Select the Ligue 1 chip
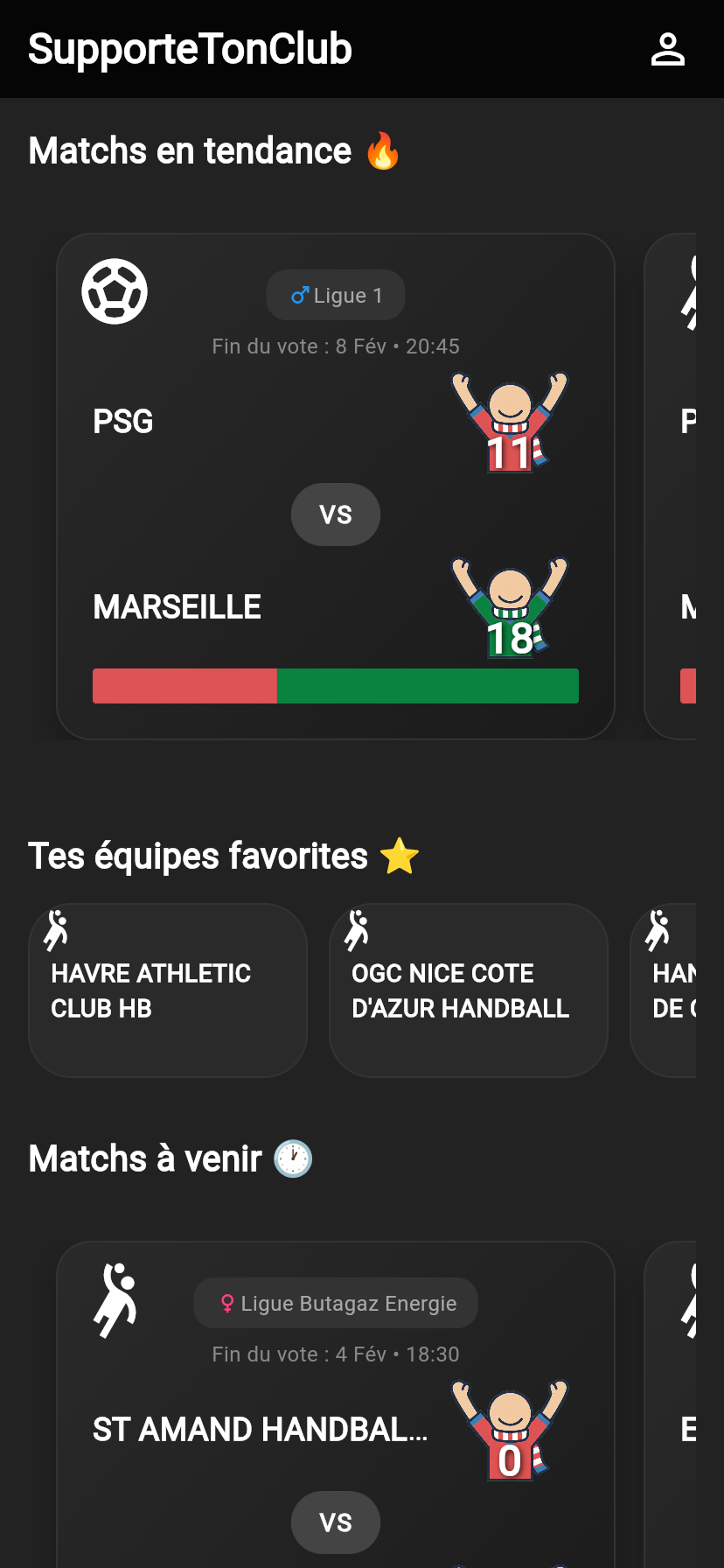724x1568 pixels. pos(336,296)
